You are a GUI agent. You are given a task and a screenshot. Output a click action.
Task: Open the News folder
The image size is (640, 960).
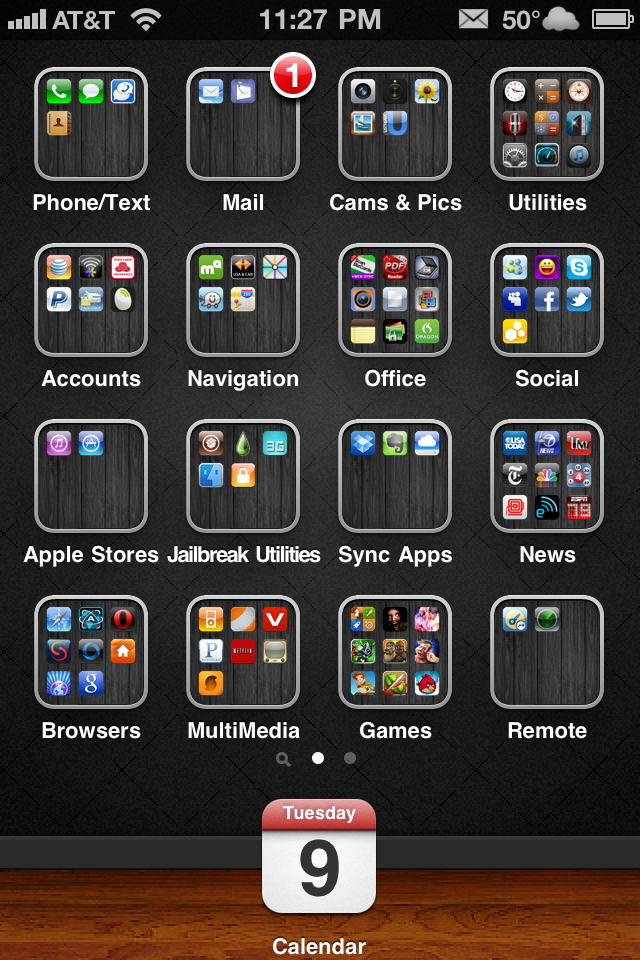547,476
